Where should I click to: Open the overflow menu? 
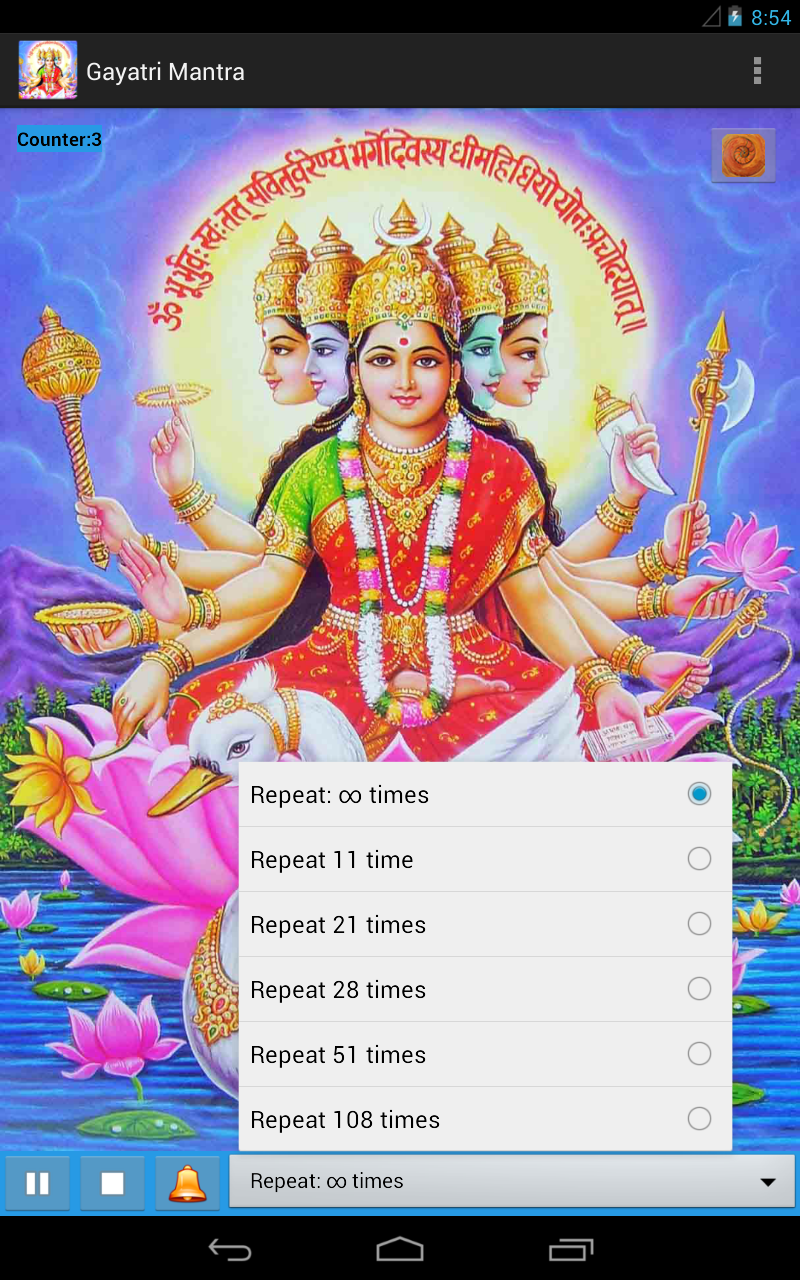[x=757, y=70]
